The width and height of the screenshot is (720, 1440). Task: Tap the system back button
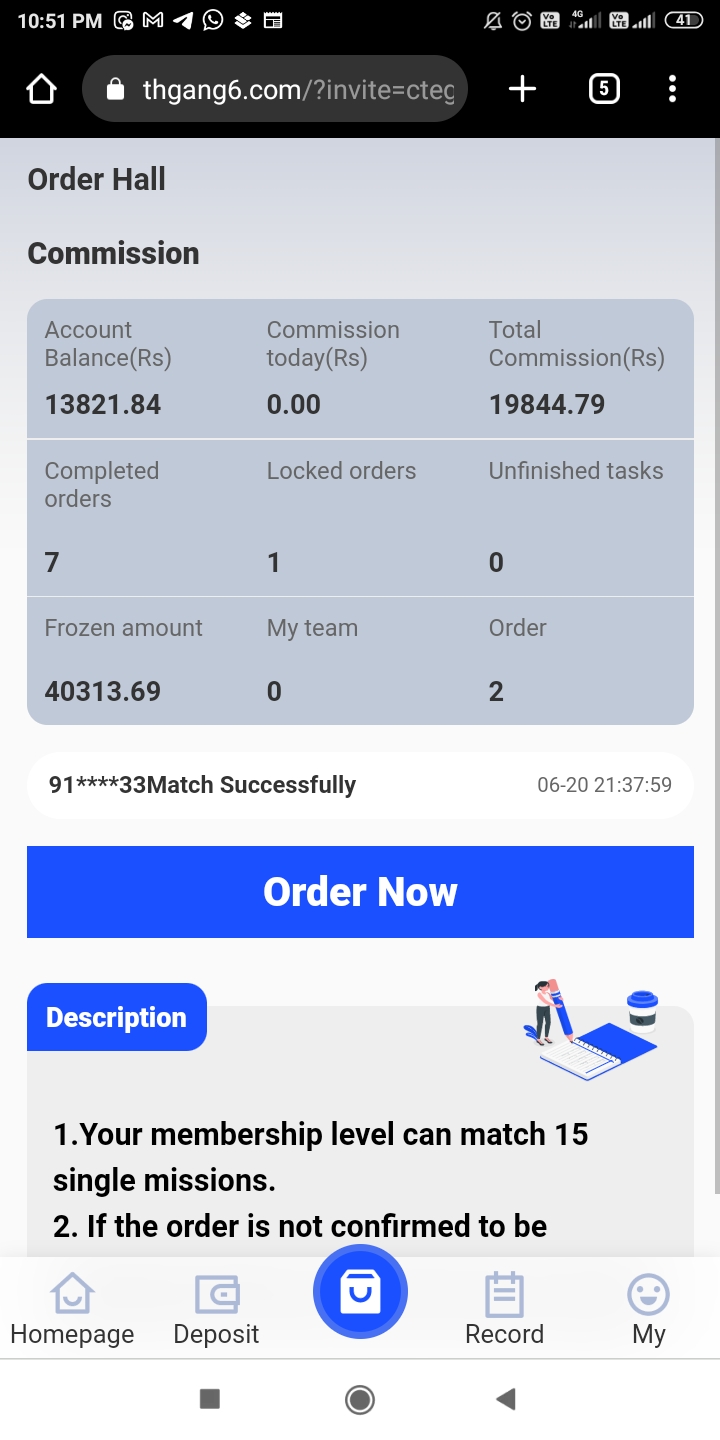tap(506, 1399)
